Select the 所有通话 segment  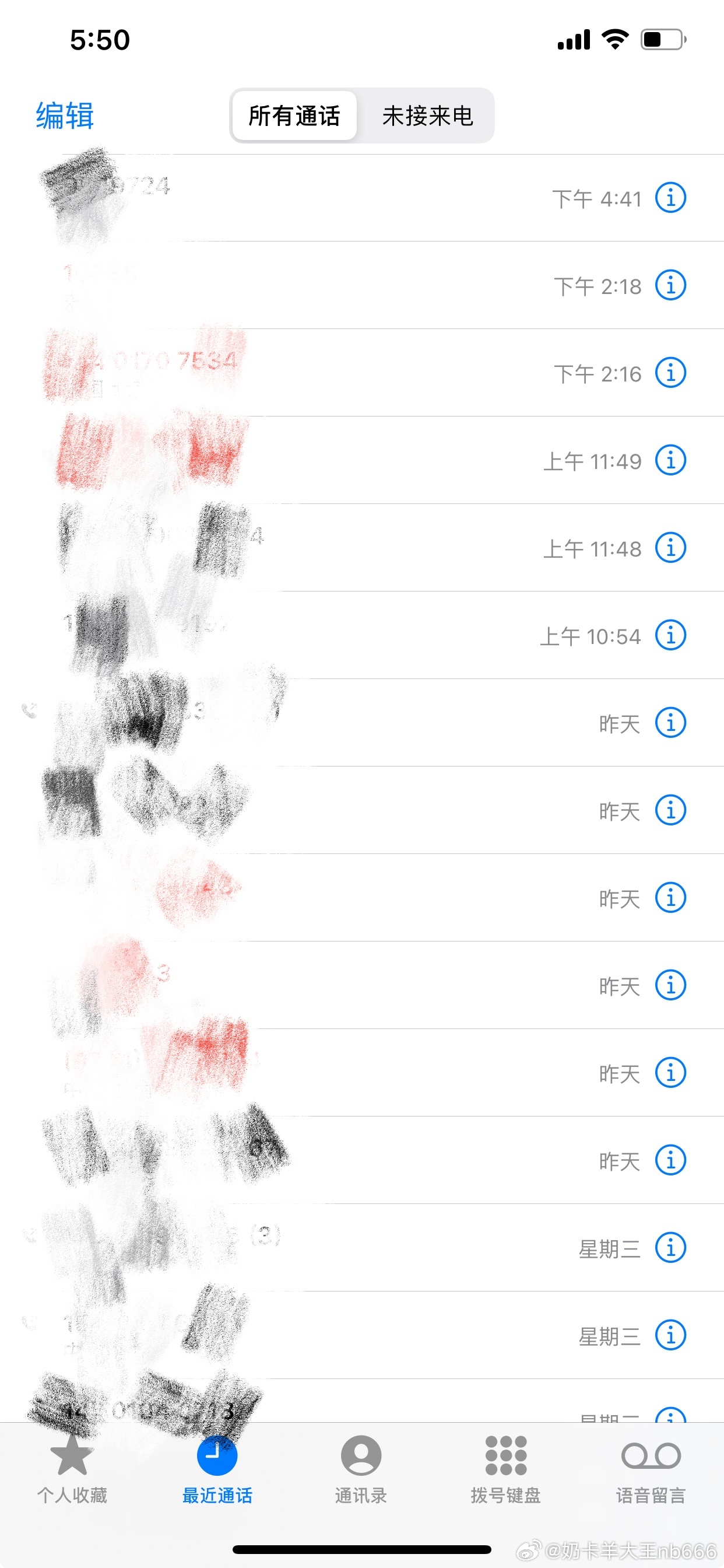(294, 116)
